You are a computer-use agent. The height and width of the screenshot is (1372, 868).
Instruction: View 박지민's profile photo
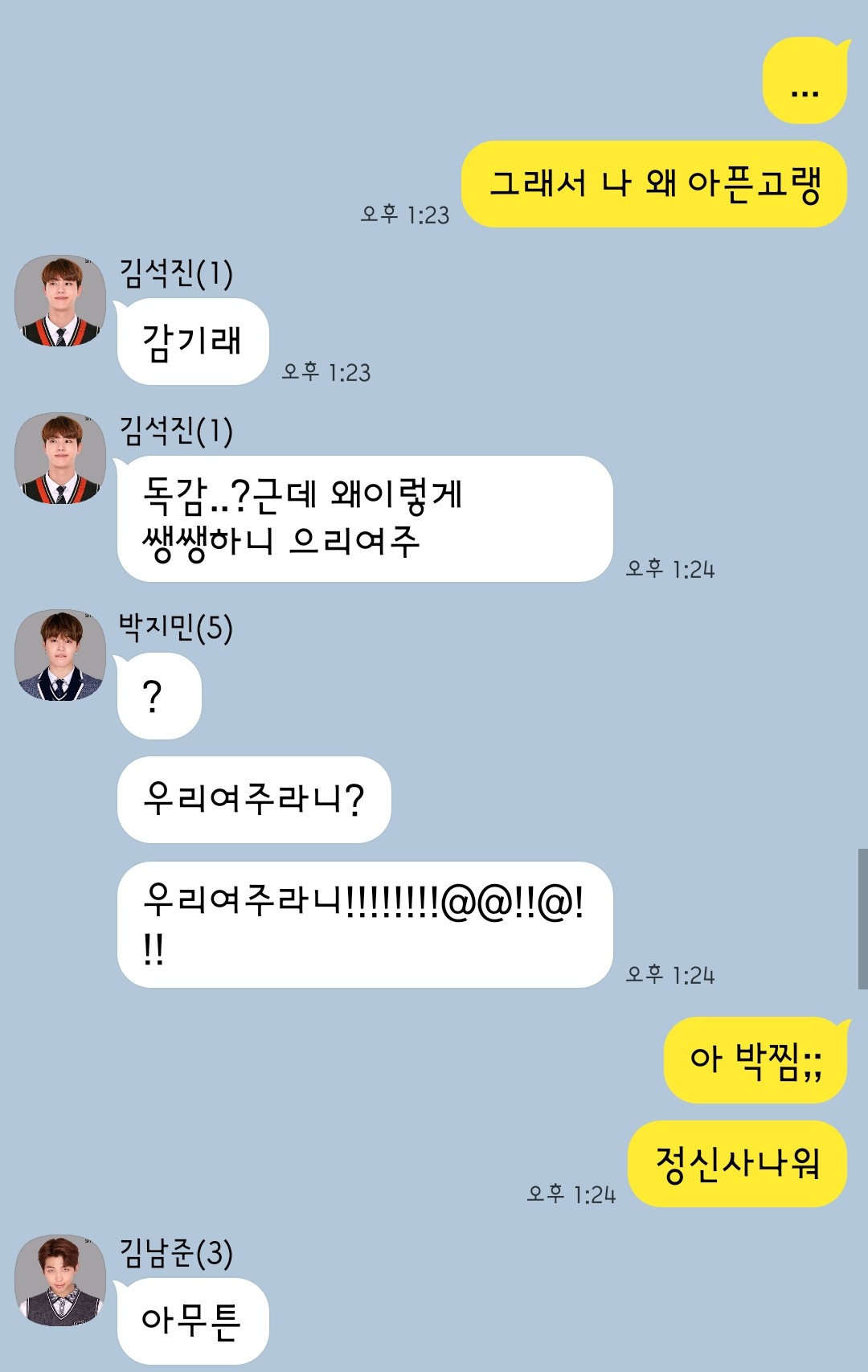click(x=60, y=655)
